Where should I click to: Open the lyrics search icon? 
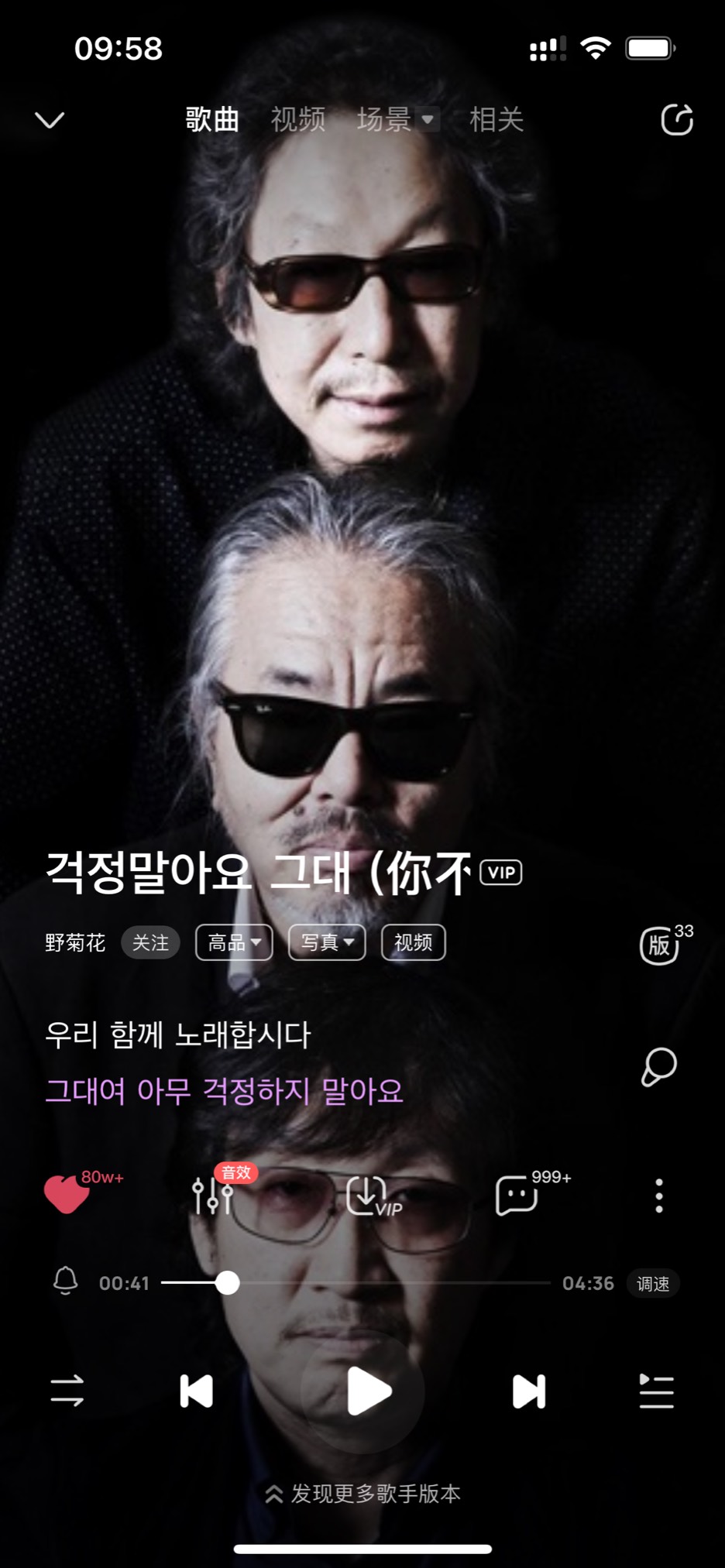pos(659,1067)
